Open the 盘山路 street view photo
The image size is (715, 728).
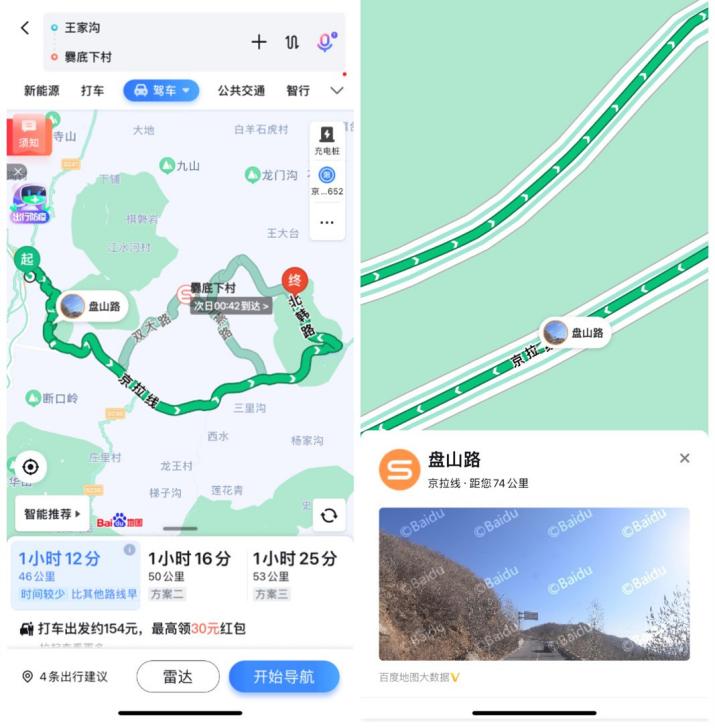coord(534,584)
